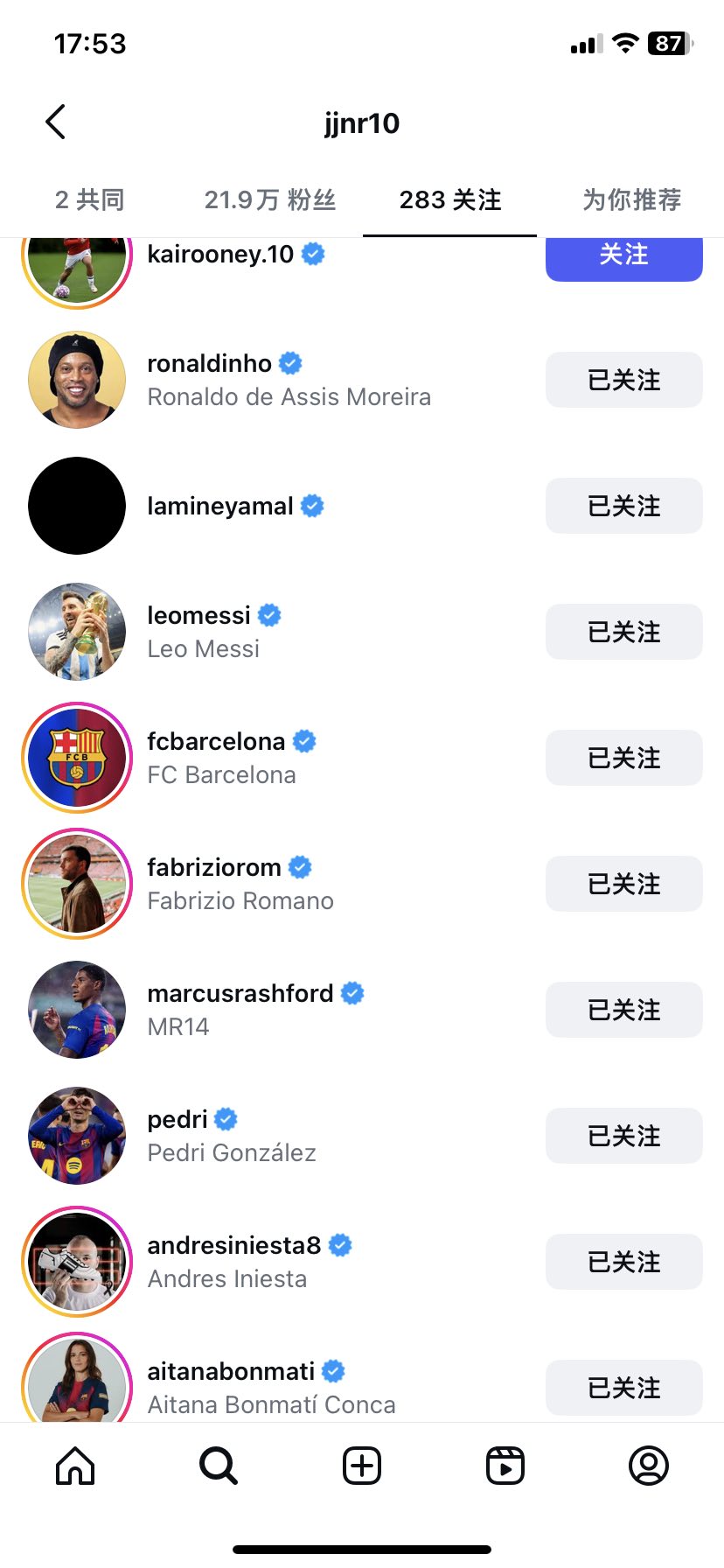The width and height of the screenshot is (724, 1568).
Task: Open aitanabonmati's profile
Action: 231,1372
